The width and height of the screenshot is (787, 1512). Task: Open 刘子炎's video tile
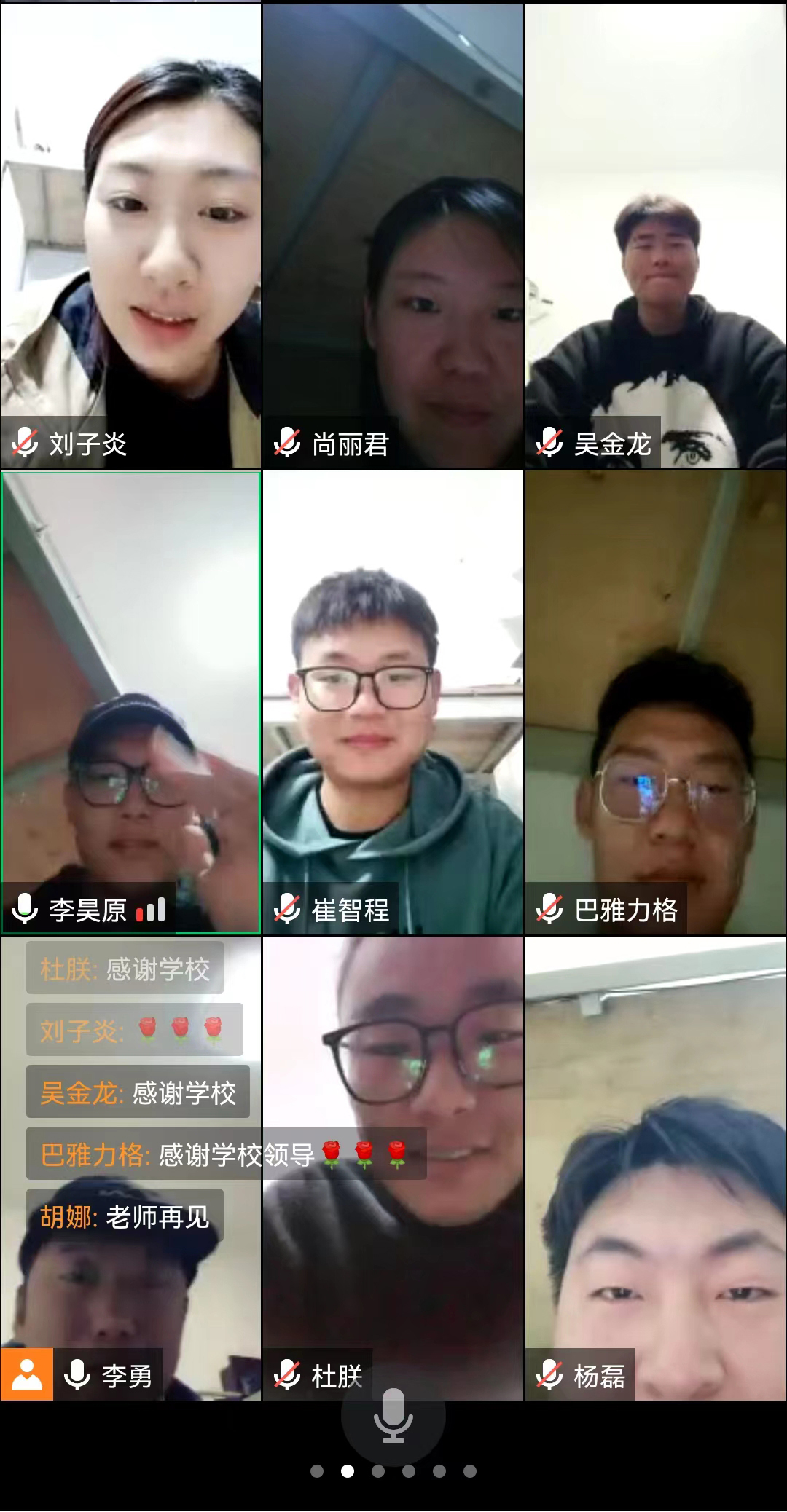point(130,235)
